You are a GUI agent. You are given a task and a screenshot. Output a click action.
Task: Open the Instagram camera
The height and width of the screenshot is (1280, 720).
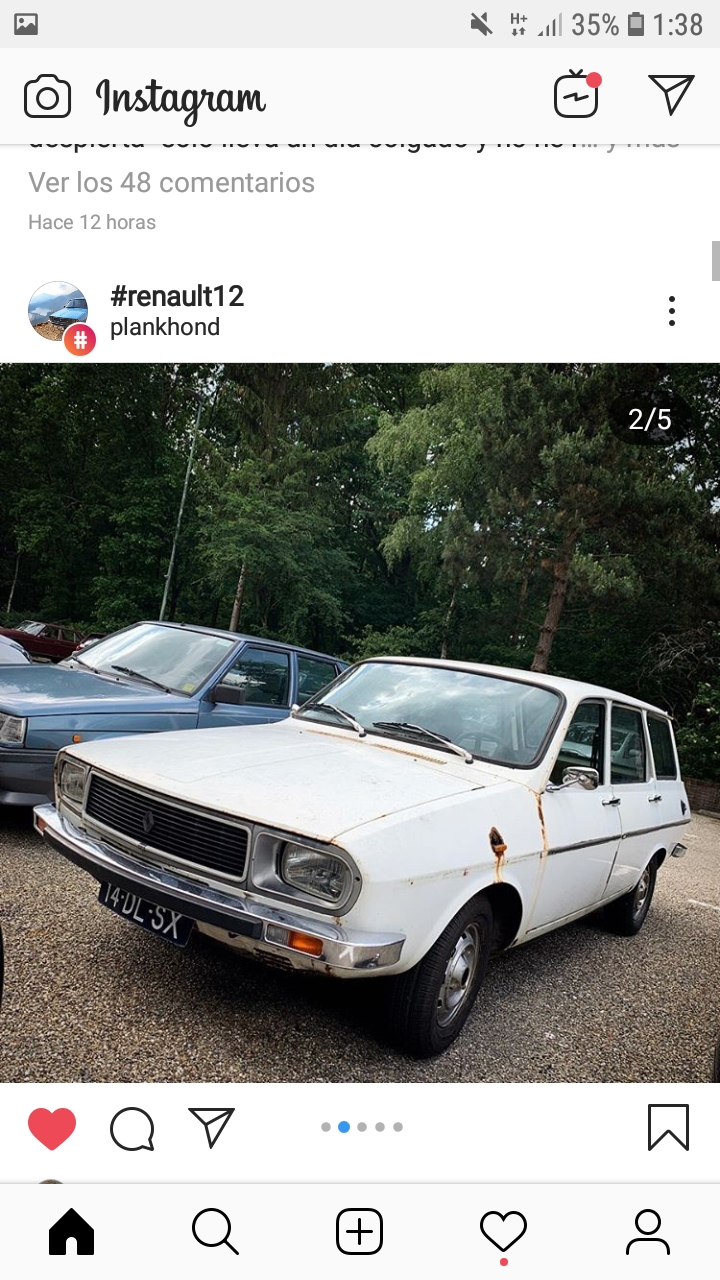(47, 97)
